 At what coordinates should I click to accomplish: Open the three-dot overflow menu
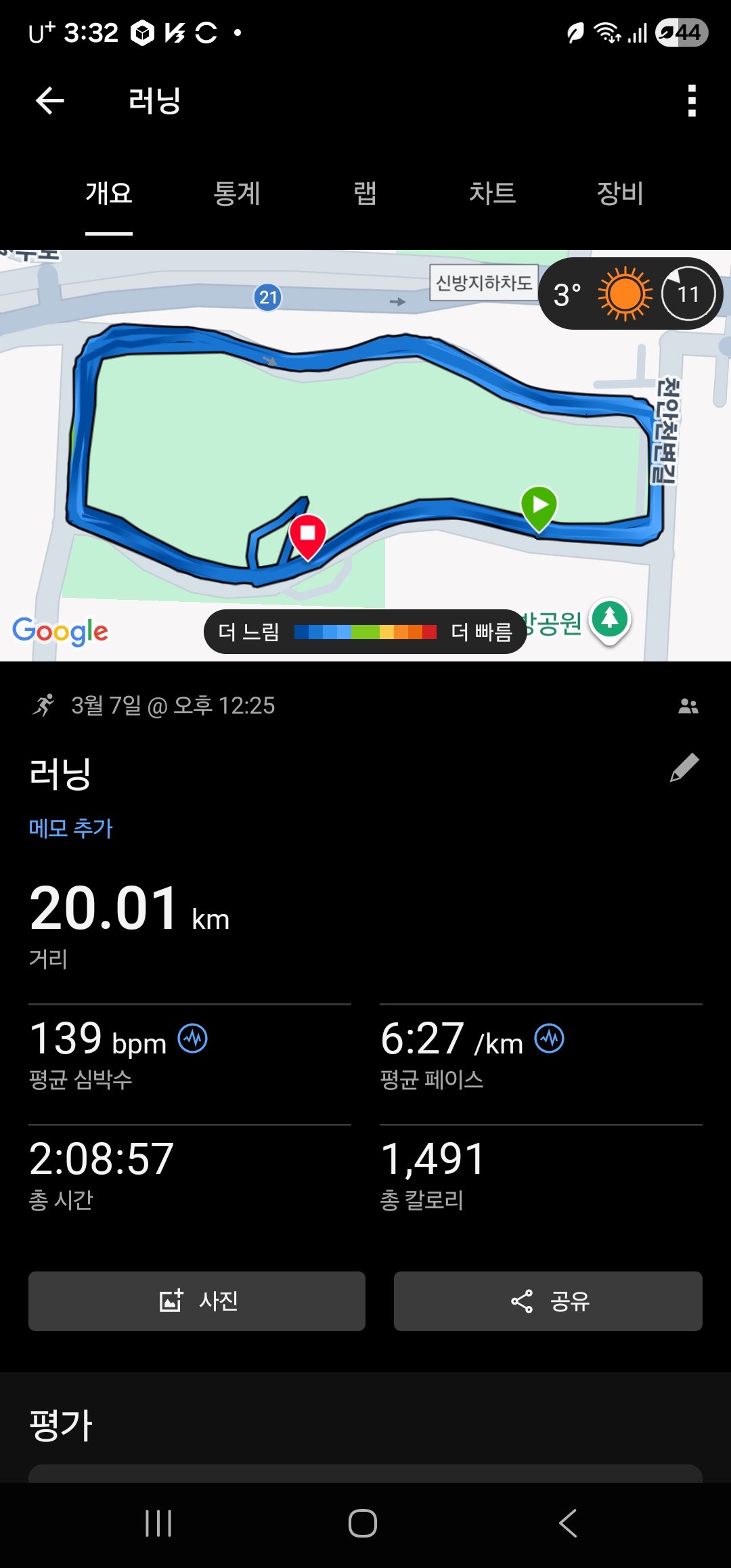click(691, 101)
